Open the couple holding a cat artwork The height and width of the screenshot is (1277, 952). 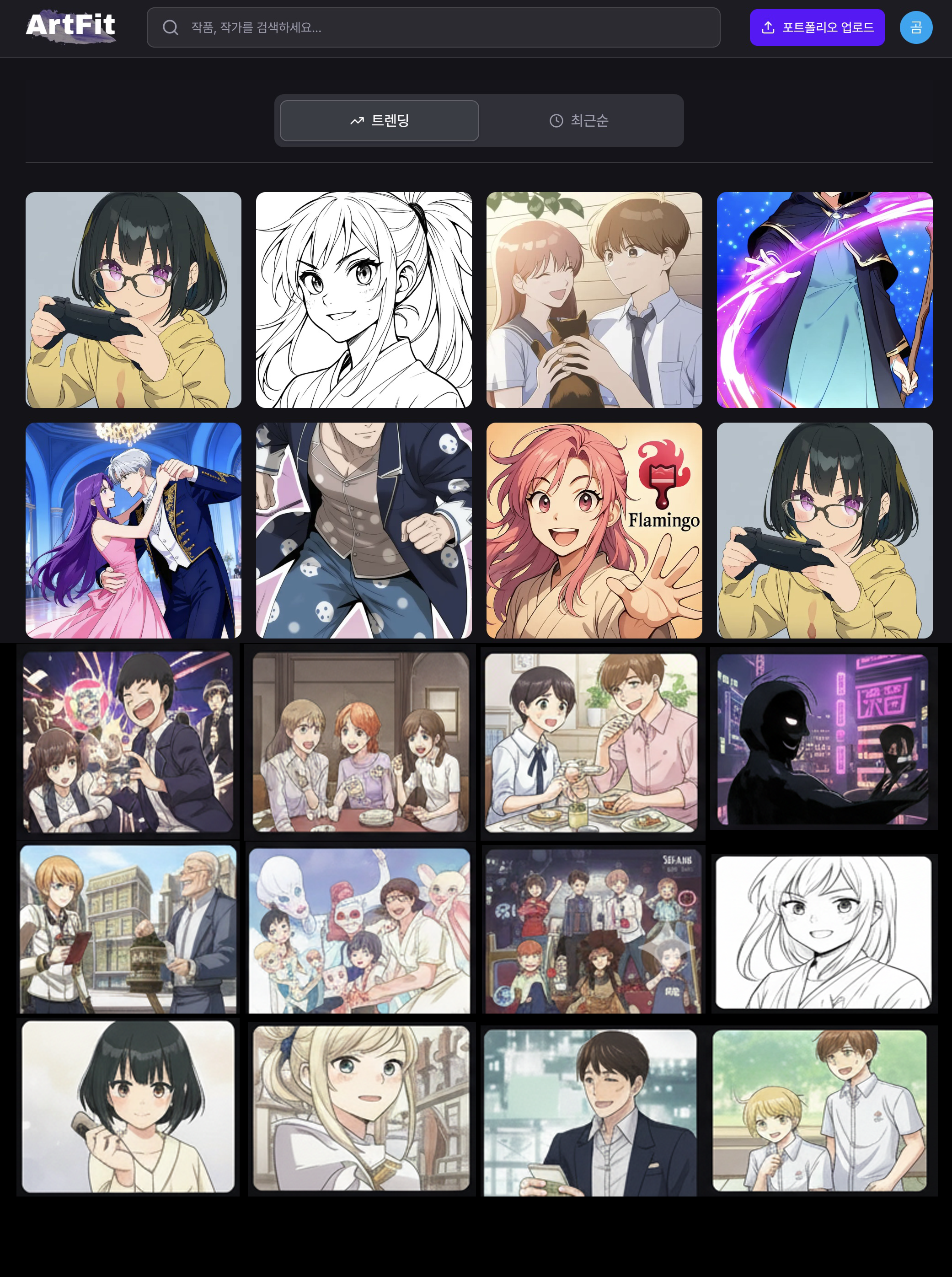(594, 300)
